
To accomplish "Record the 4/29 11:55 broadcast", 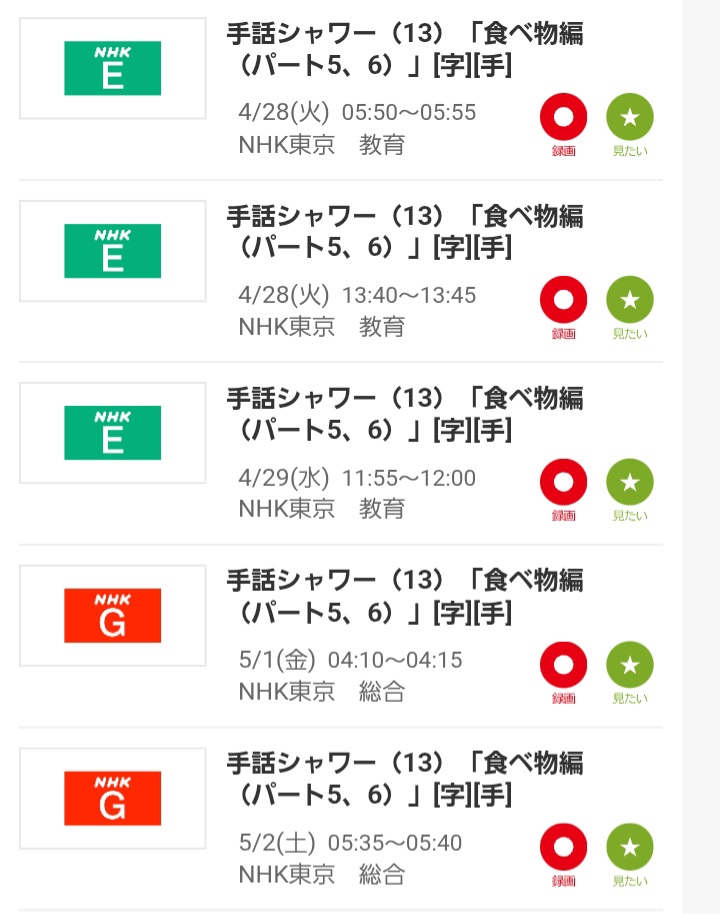I will click(x=563, y=482).
